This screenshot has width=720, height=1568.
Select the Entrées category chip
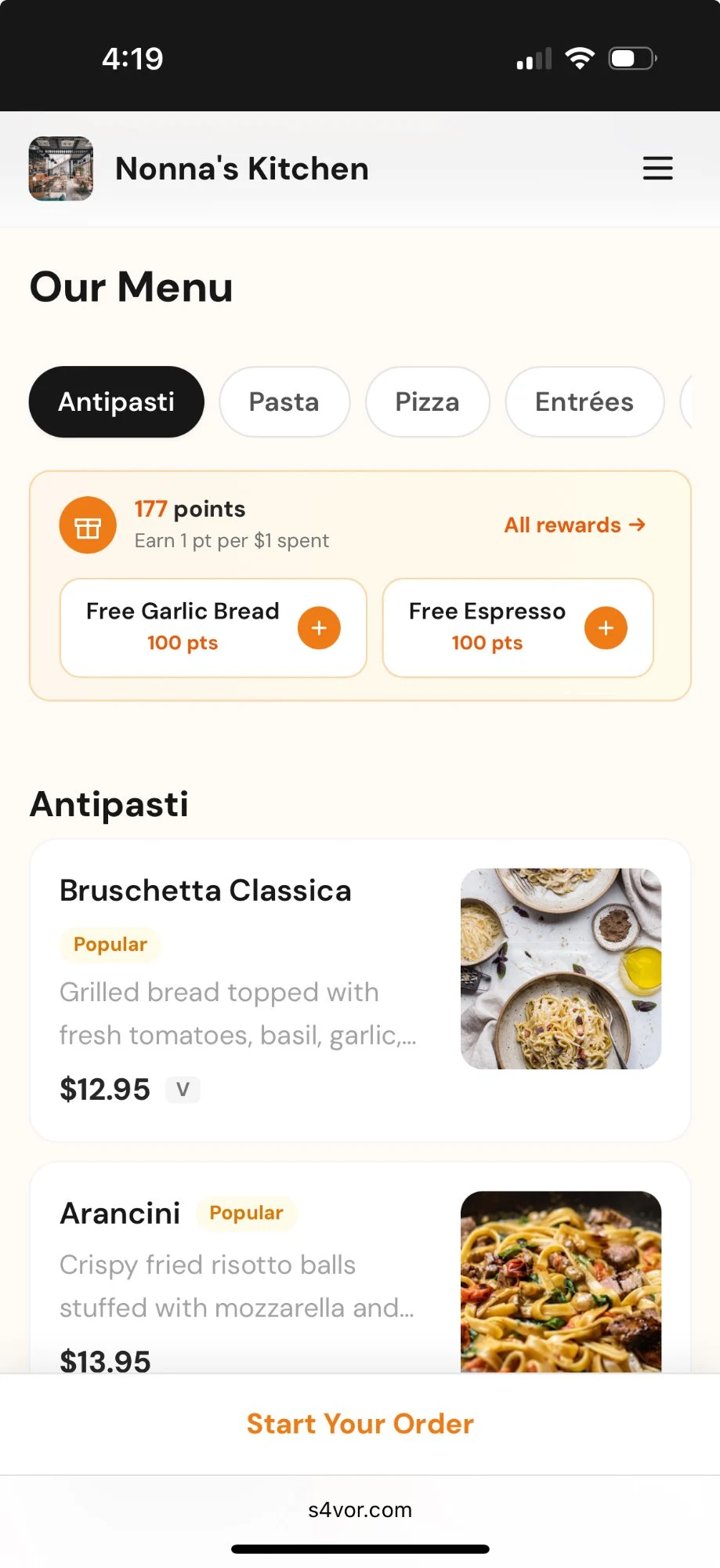[x=584, y=401]
